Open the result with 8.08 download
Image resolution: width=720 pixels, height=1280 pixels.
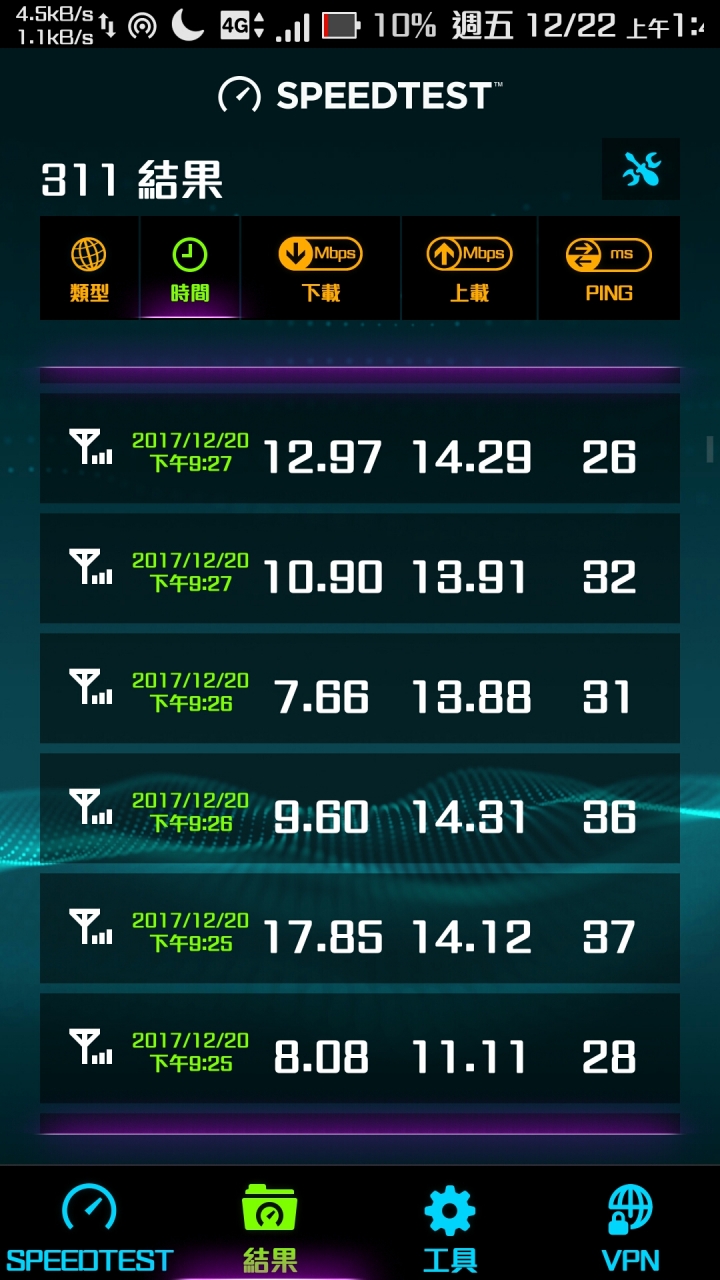pos(360,1048)
